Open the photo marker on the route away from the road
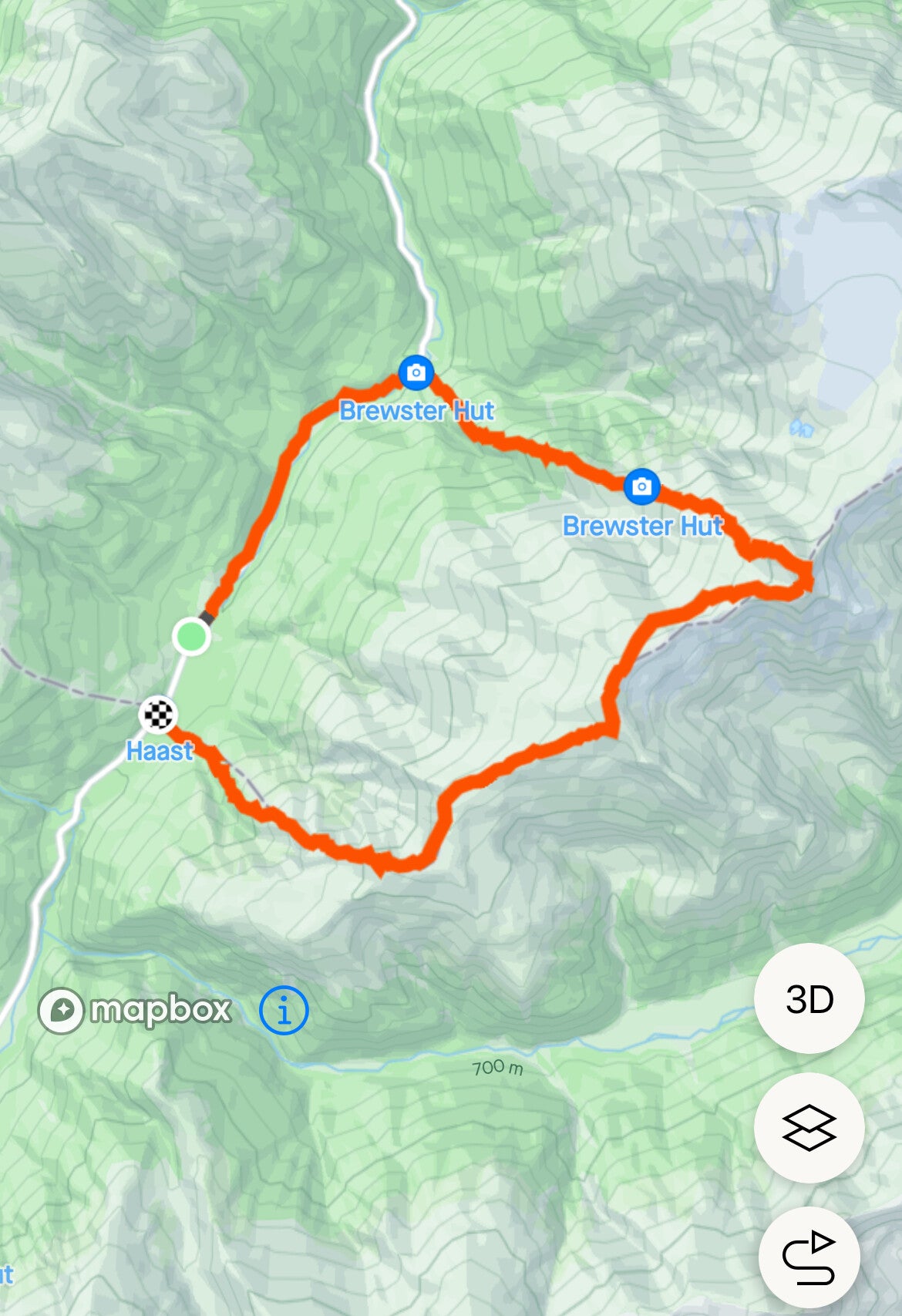This screenshot has height=1316, width=902. pyautogui.click(x=641, y=486)
